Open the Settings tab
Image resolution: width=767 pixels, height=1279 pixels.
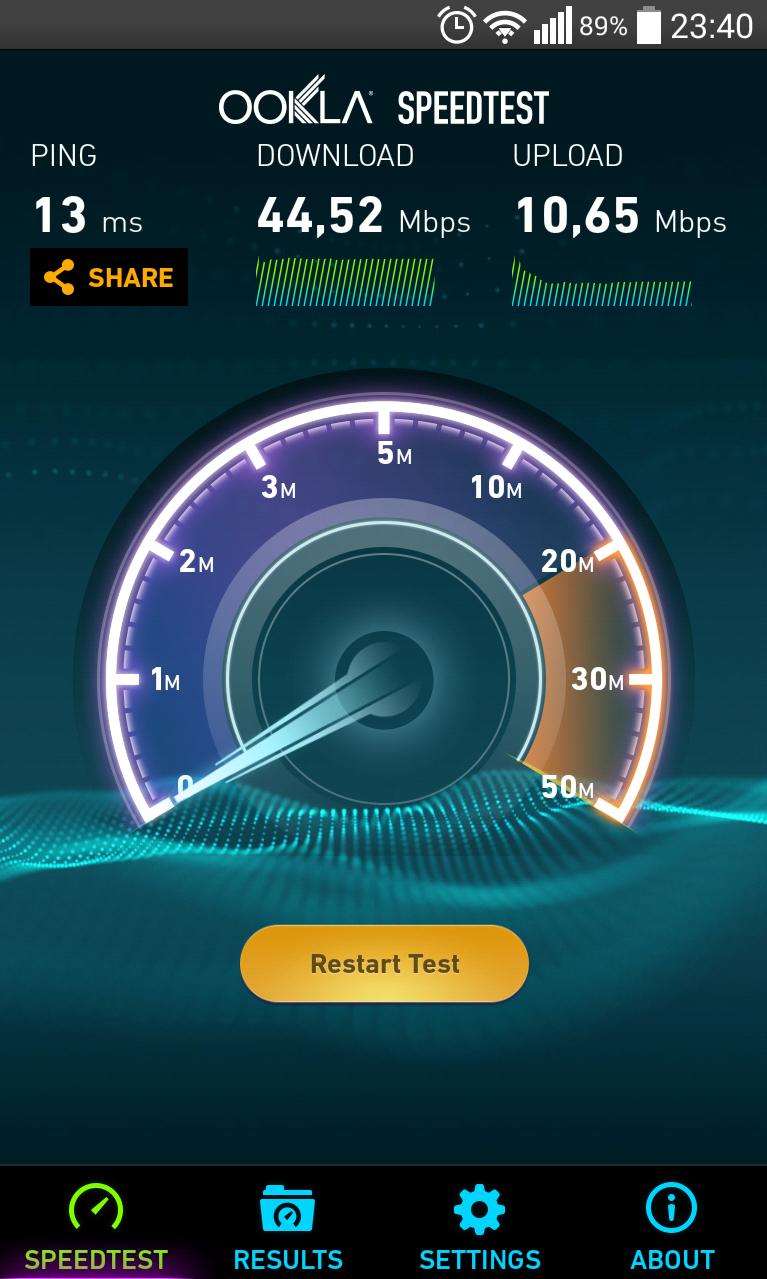pos(480,1225)
